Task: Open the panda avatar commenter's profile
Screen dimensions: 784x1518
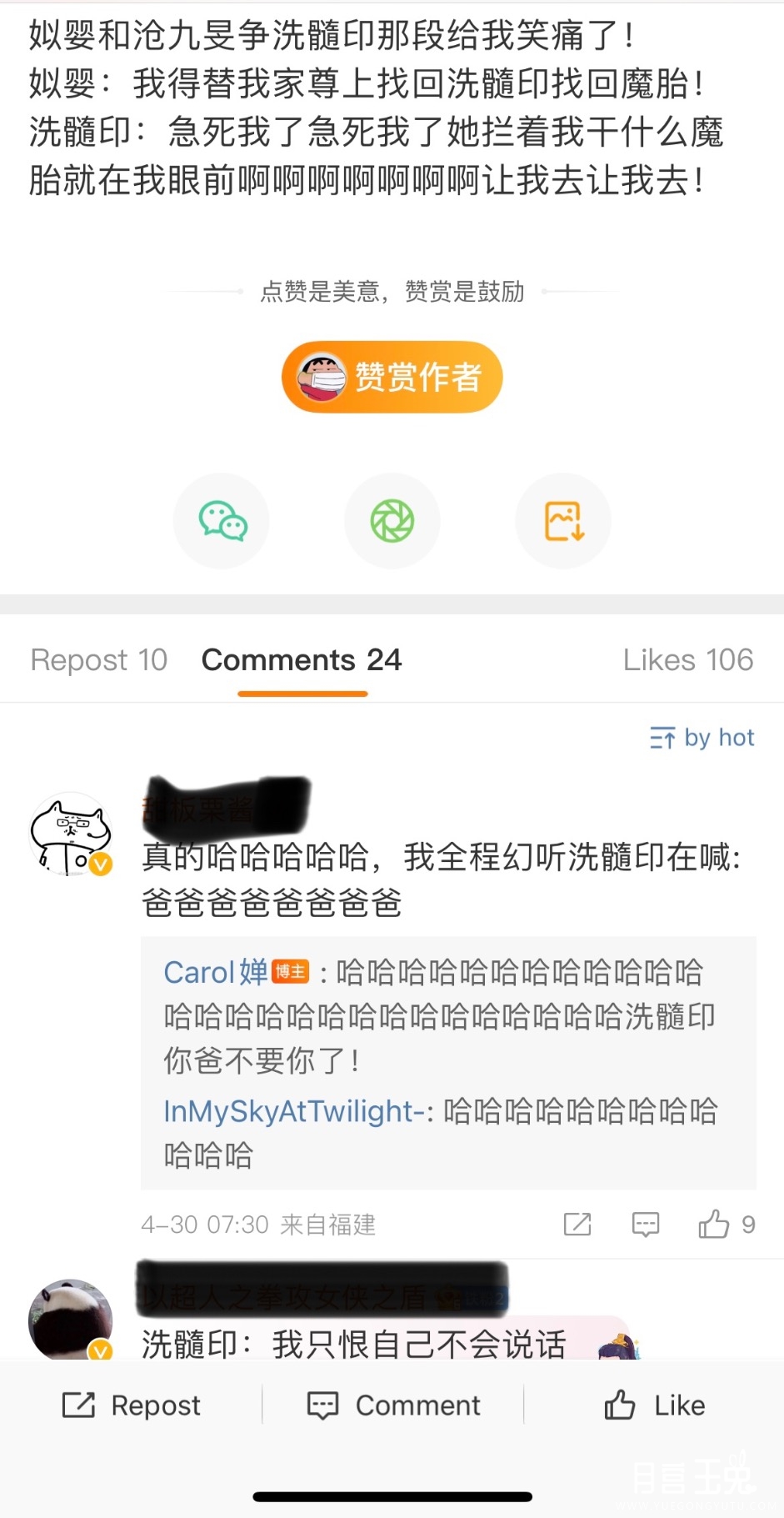Action: coord(71,1319)
